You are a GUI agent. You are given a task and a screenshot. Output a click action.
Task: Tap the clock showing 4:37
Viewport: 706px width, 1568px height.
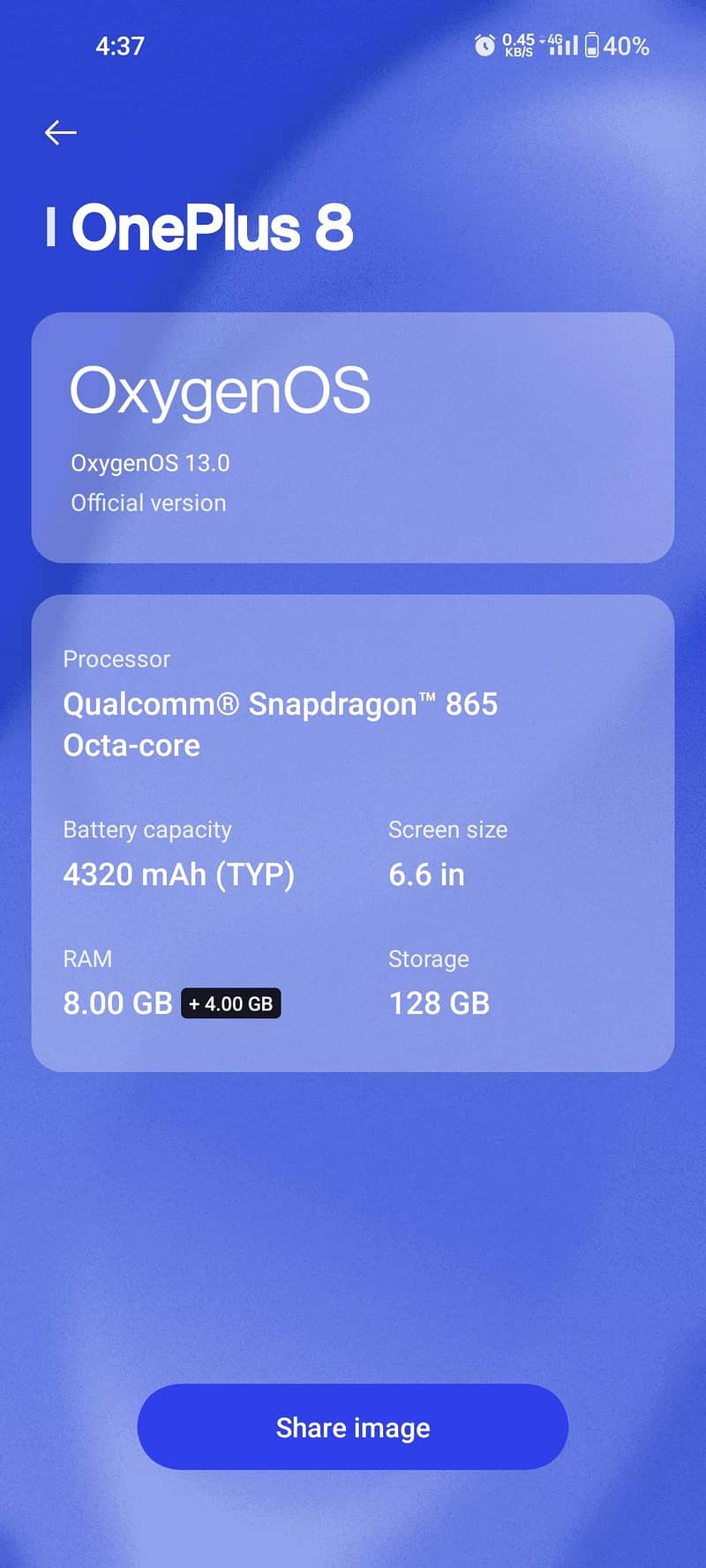click(x=119, y=46)
